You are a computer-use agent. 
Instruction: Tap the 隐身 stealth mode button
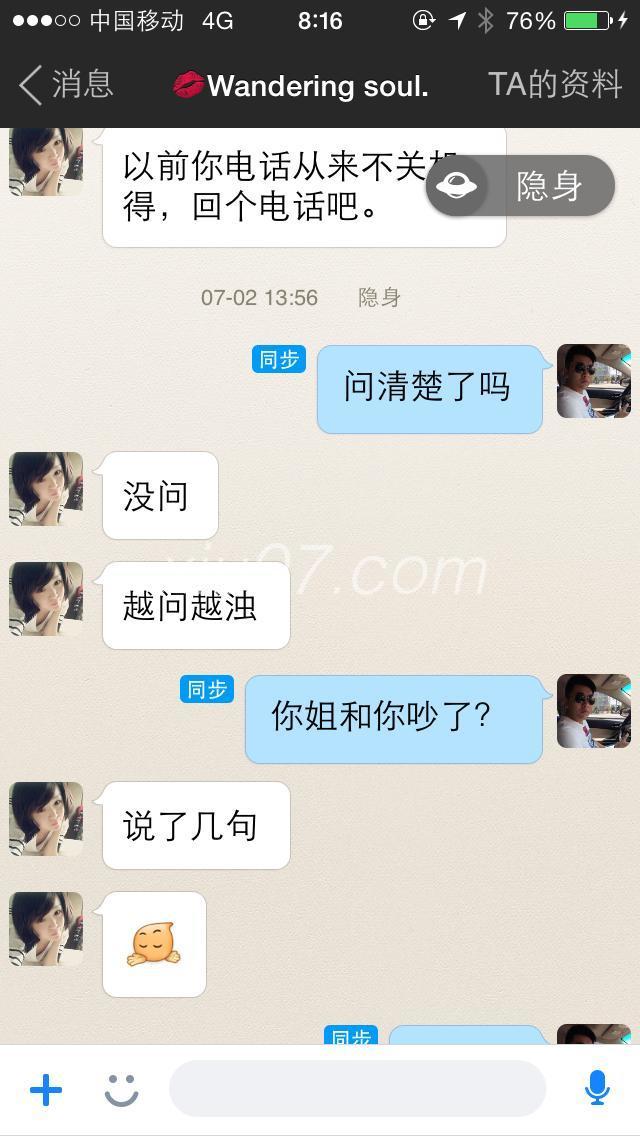coord(520,186)
